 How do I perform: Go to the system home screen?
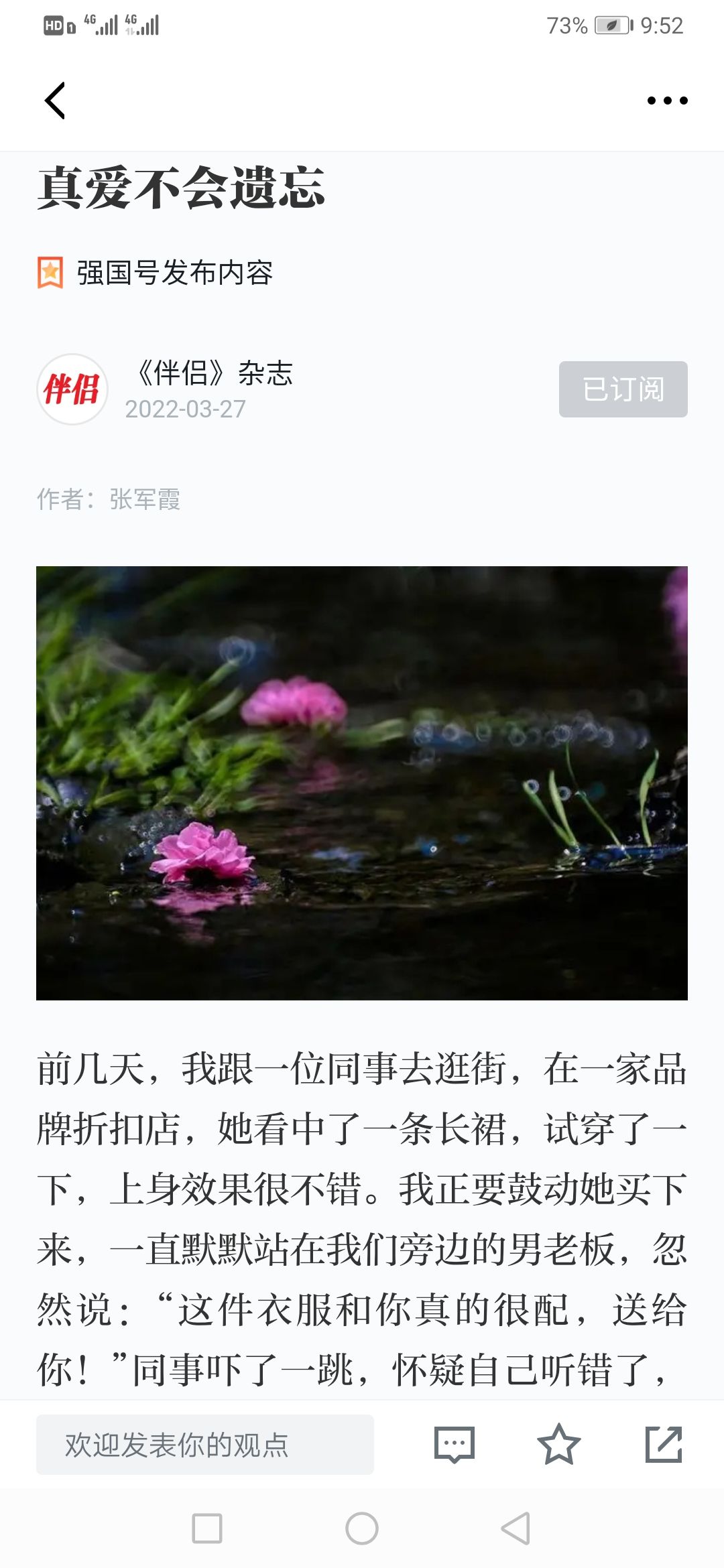(362, 1528)
